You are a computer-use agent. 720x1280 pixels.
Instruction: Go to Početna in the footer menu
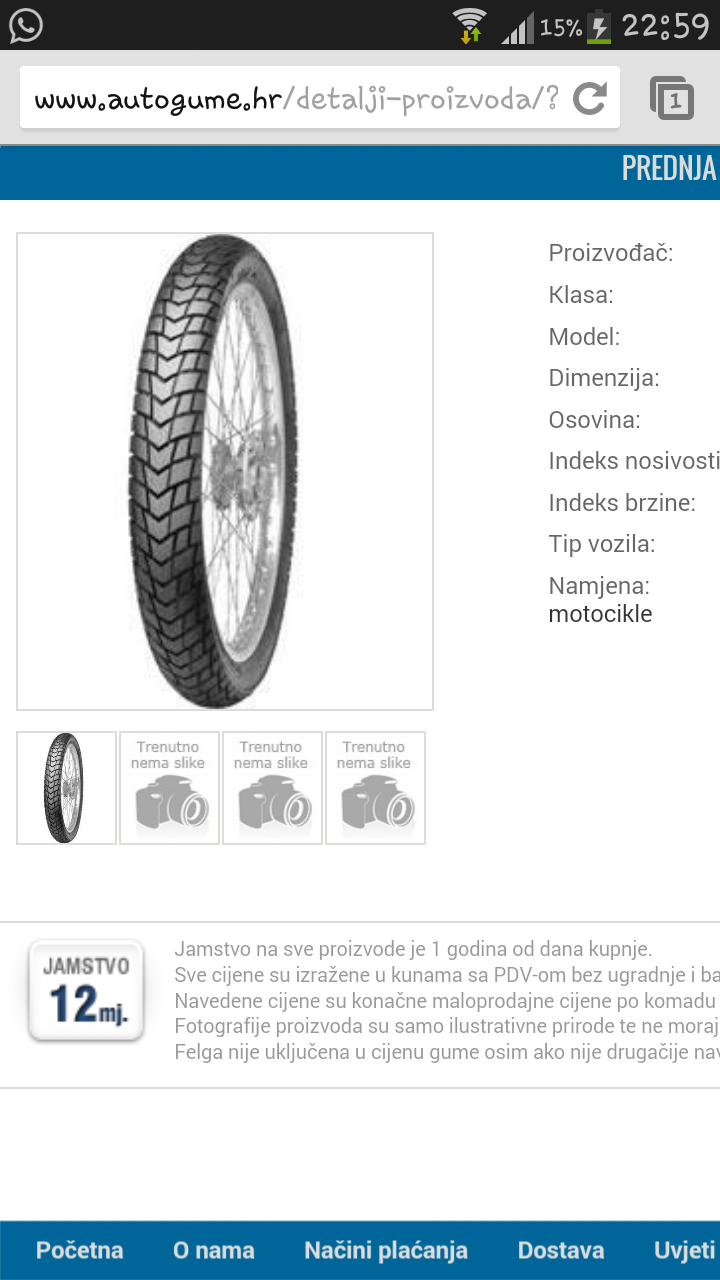80,1250
